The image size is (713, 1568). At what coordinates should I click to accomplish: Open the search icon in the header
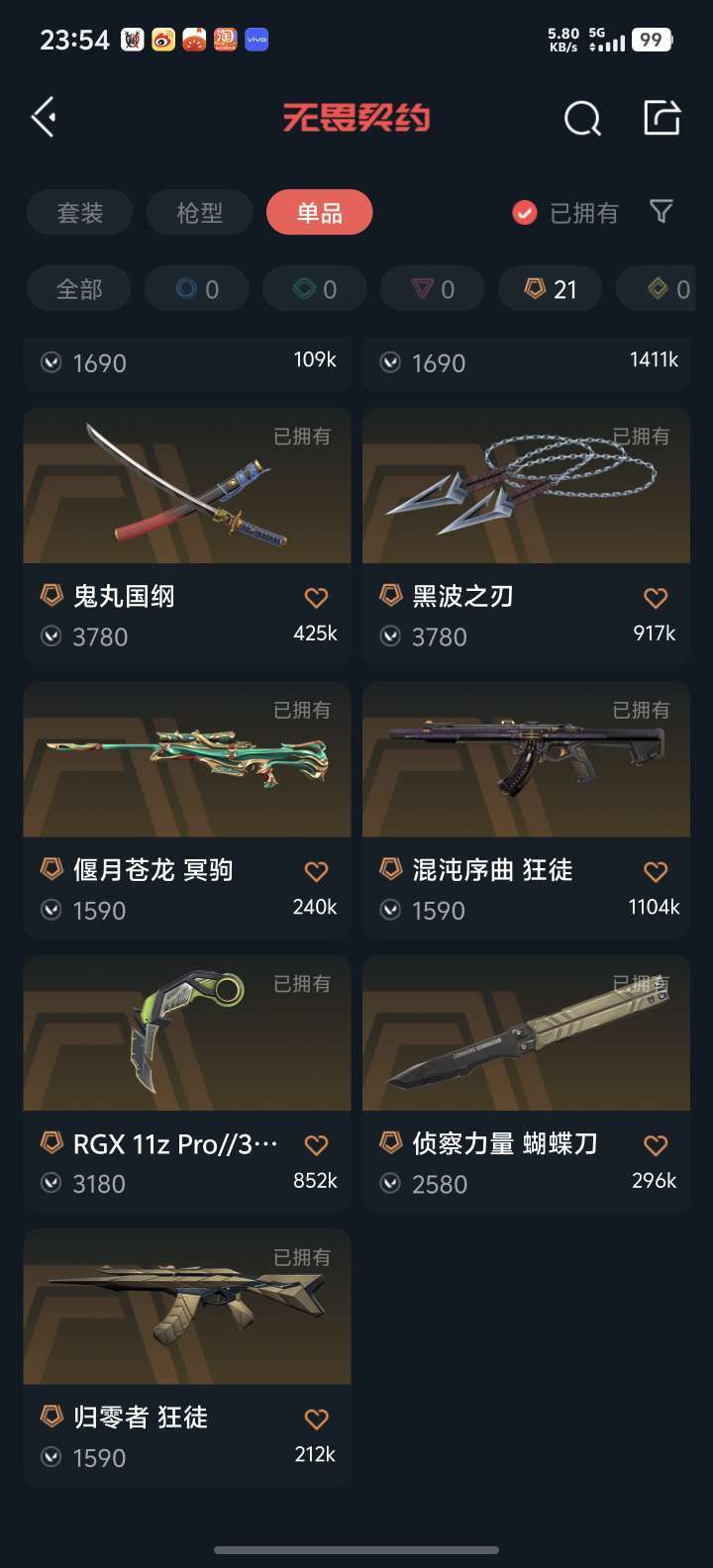(582, 119)
